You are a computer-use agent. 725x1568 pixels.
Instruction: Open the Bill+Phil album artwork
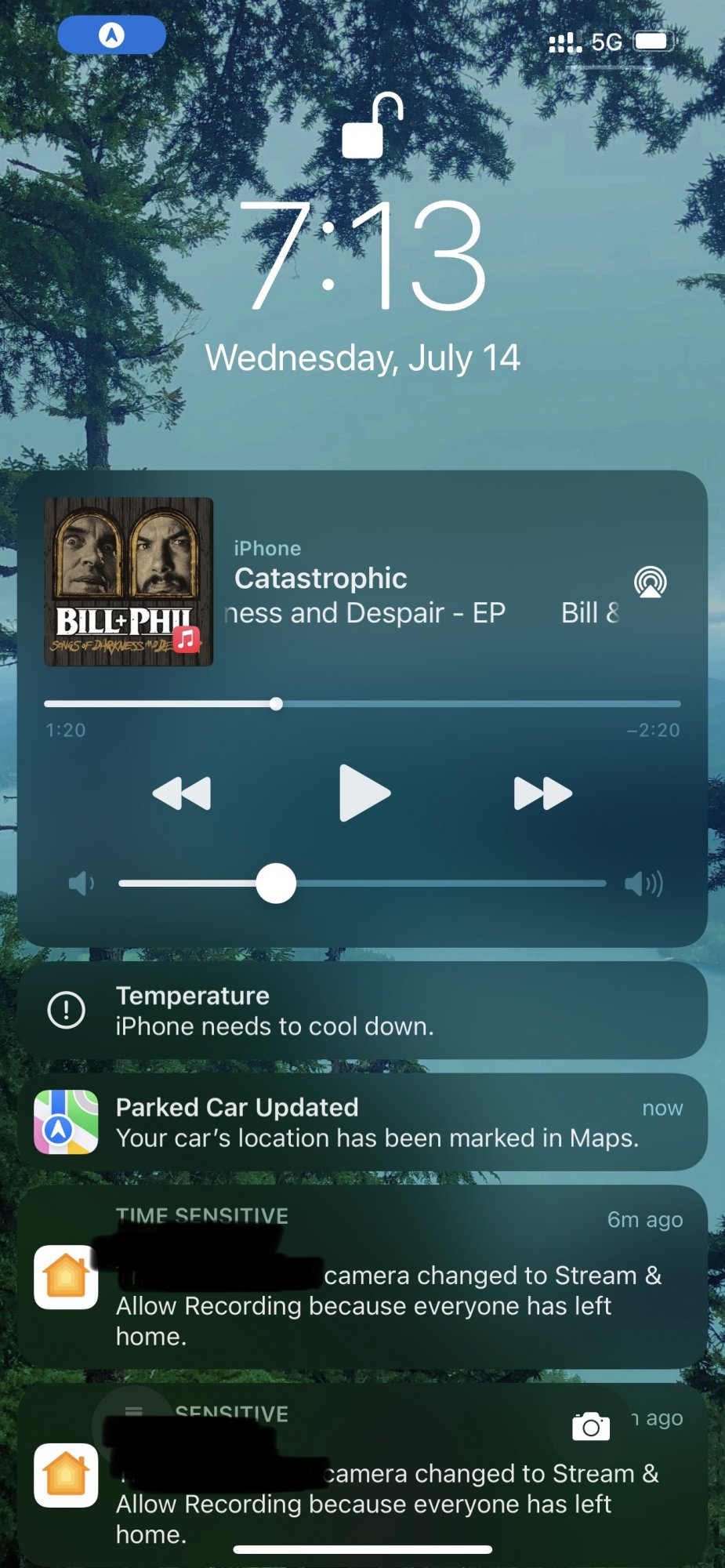pyautogui.click(x=129, y=582)
